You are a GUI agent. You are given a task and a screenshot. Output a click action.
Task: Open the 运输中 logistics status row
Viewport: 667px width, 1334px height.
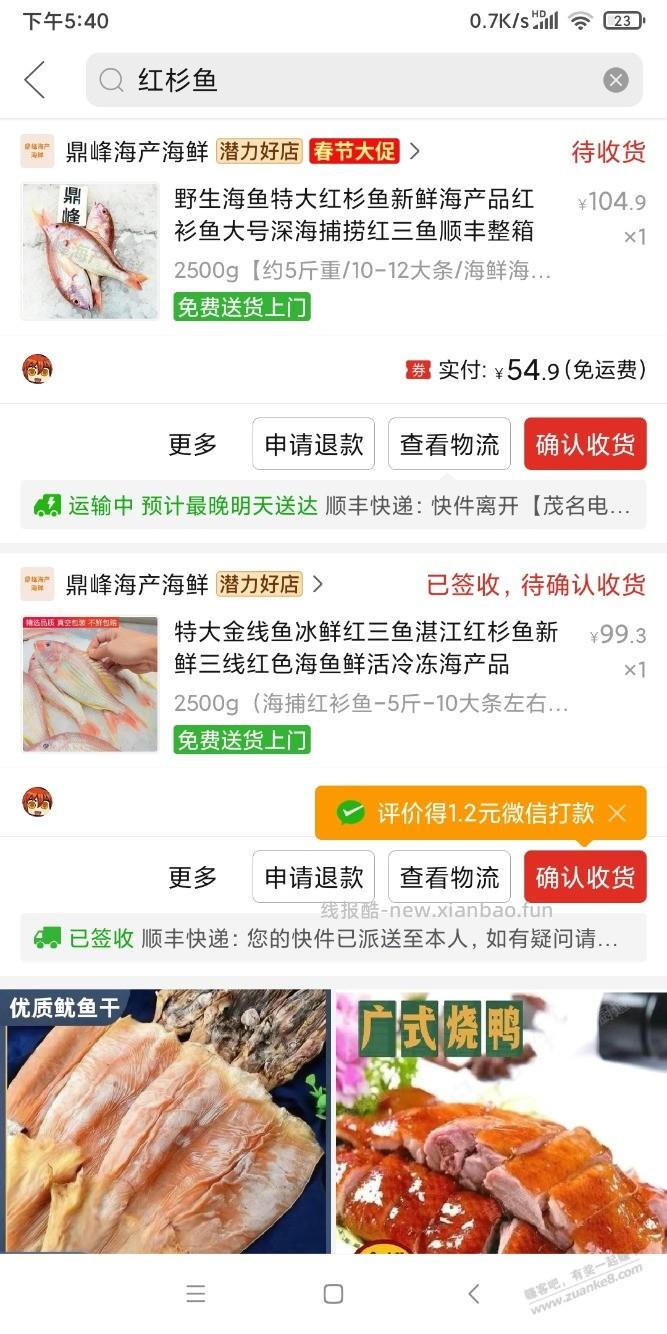tap(333, 505)
